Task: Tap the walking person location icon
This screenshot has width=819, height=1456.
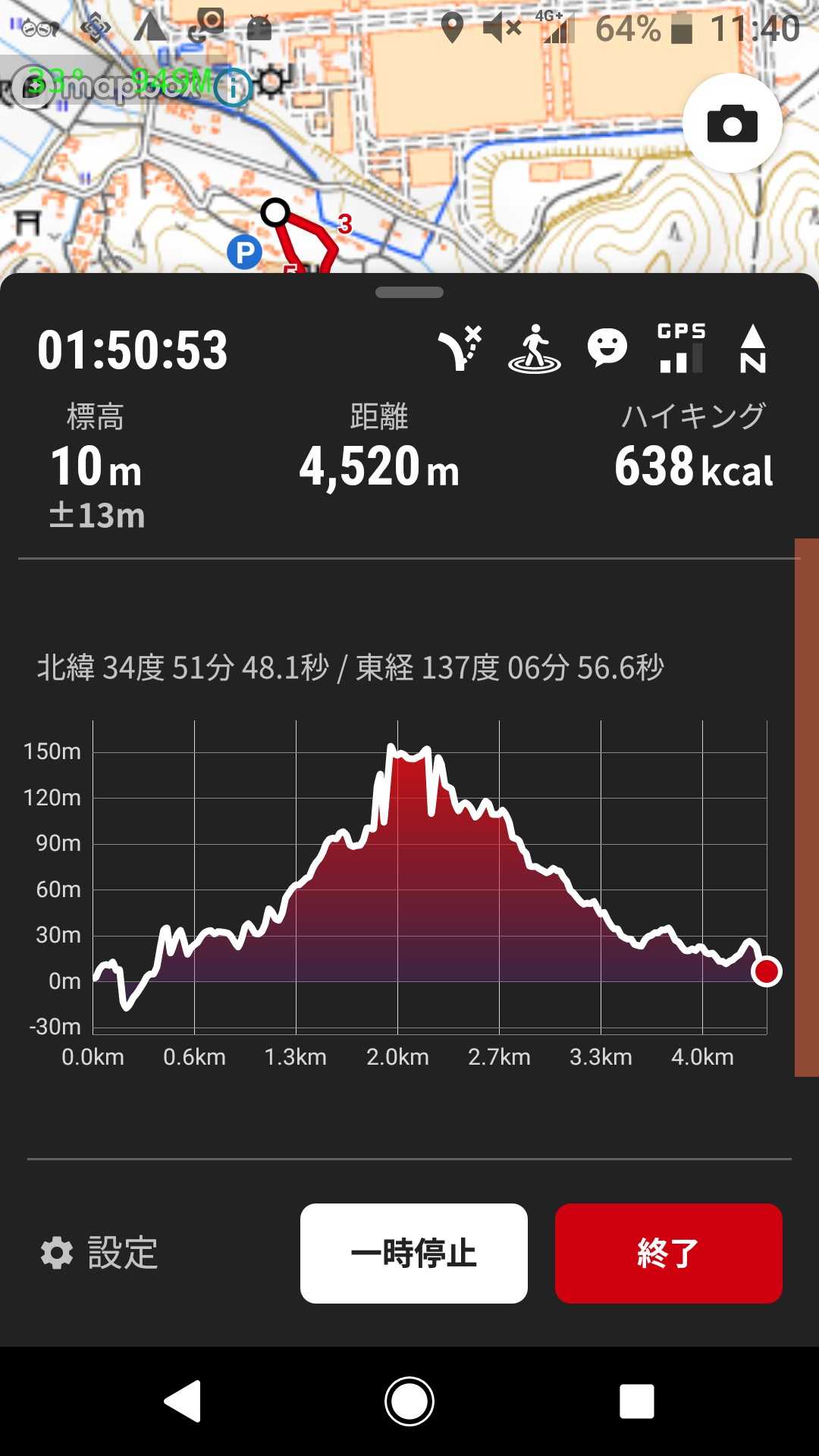Action: [x=535, y=349]
